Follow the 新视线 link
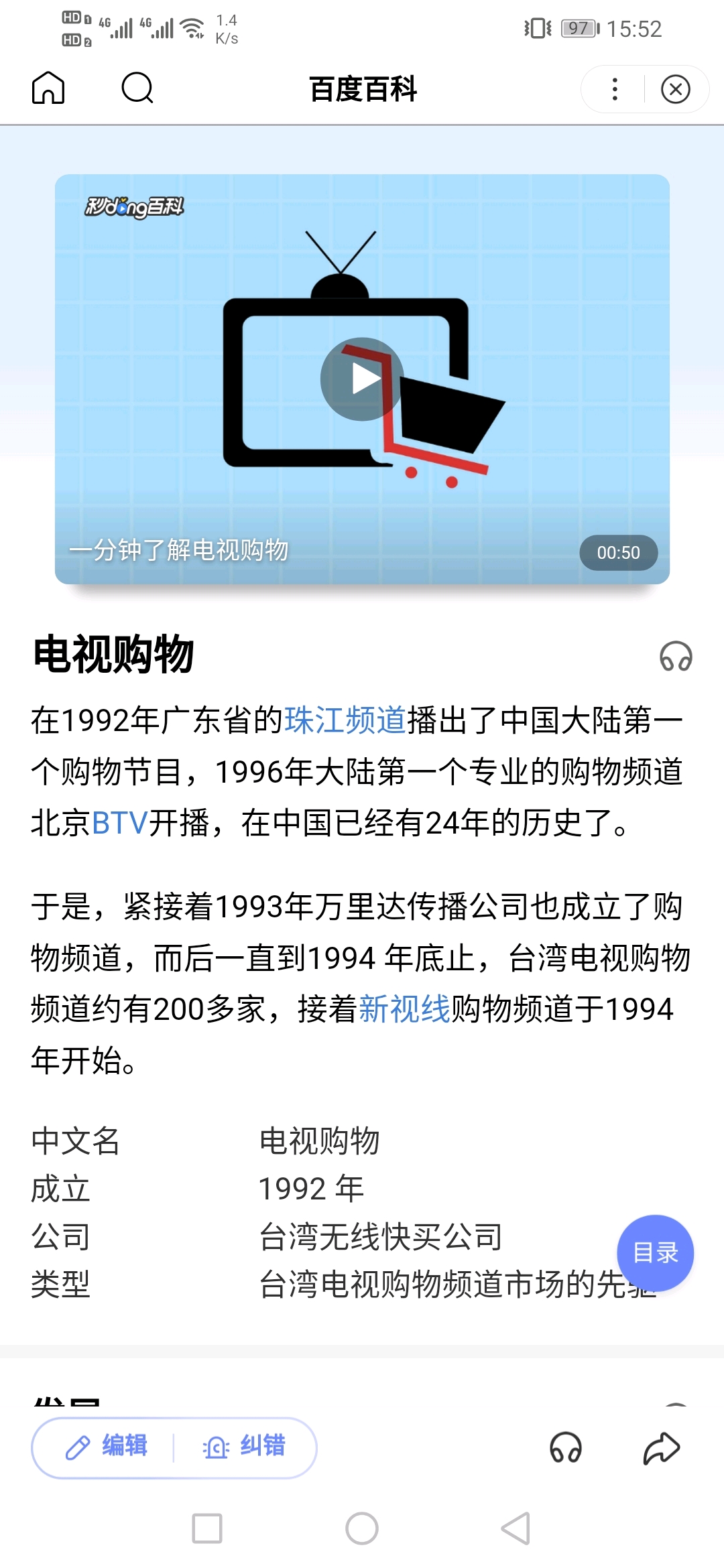Screen dimensions: 724x1568 coord(404,1009)
